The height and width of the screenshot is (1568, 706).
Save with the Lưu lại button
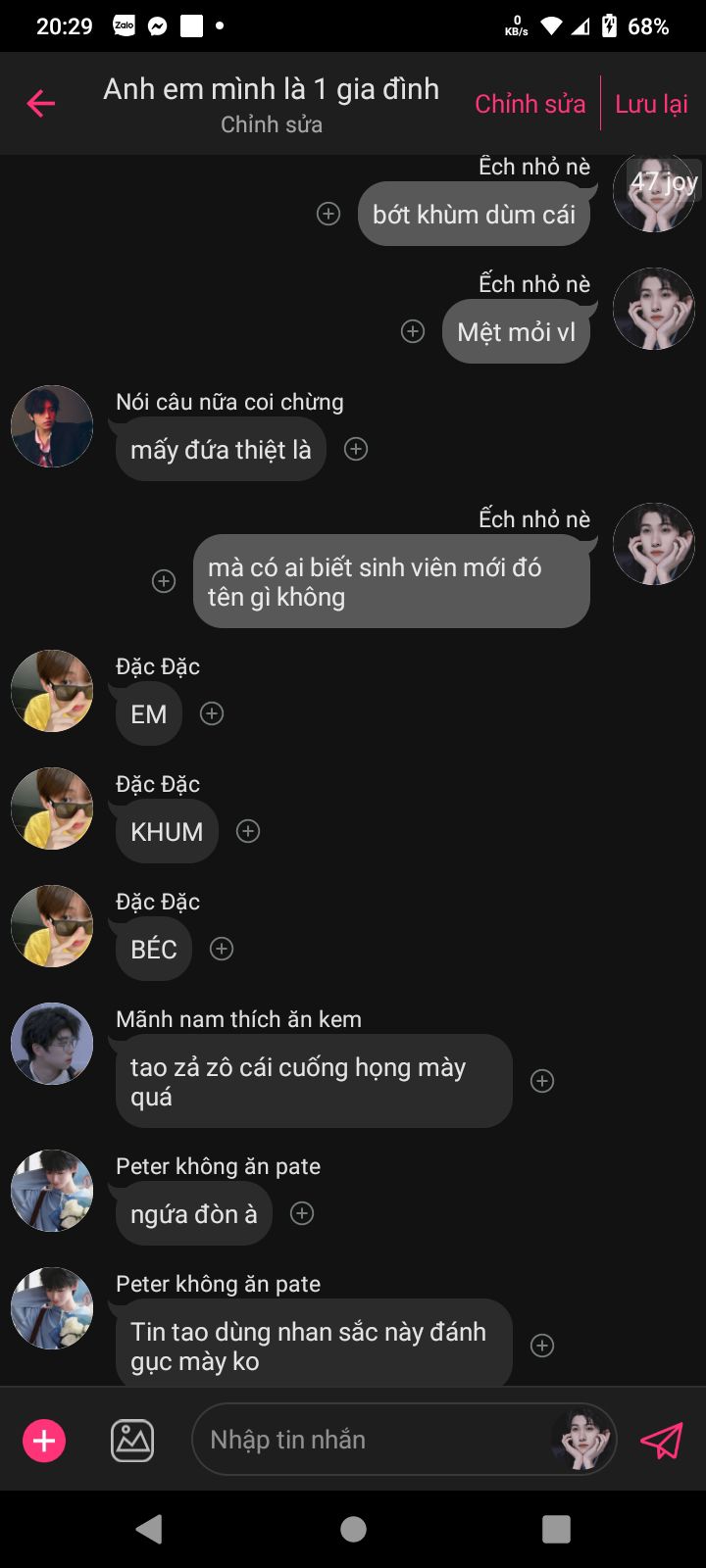(x=651, y=104)
